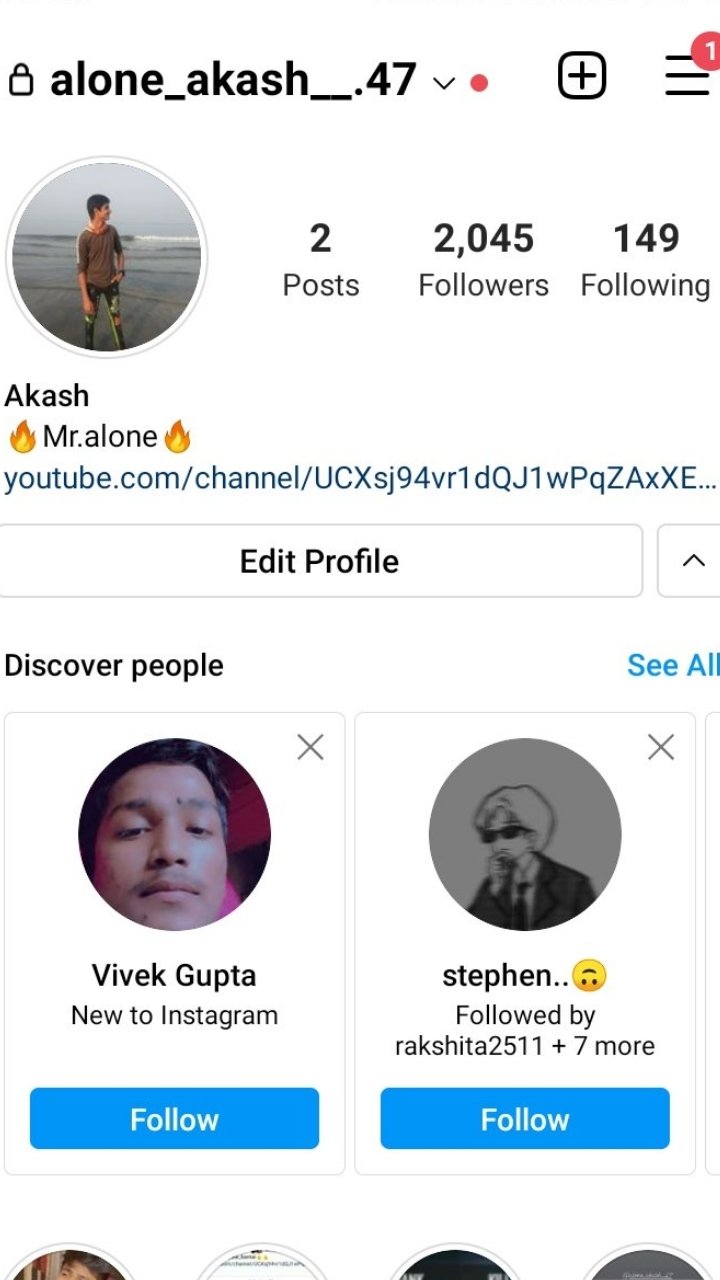
Task: Dismiss the Vivek Gupta suggestion
Action: point(311,747)
